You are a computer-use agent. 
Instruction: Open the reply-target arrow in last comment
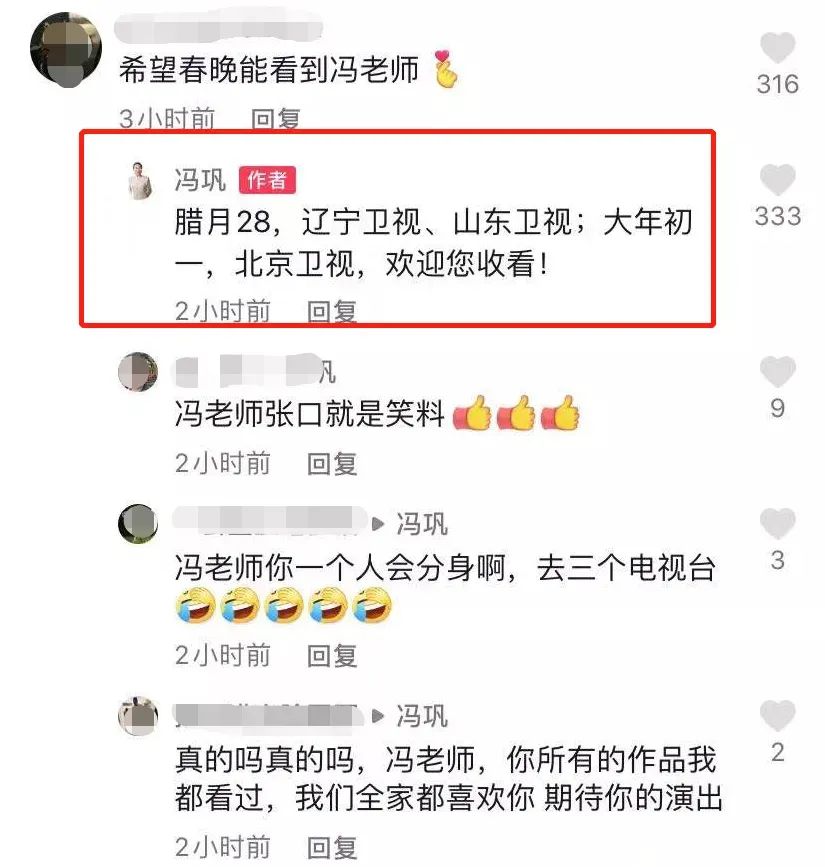pos(378,716)
